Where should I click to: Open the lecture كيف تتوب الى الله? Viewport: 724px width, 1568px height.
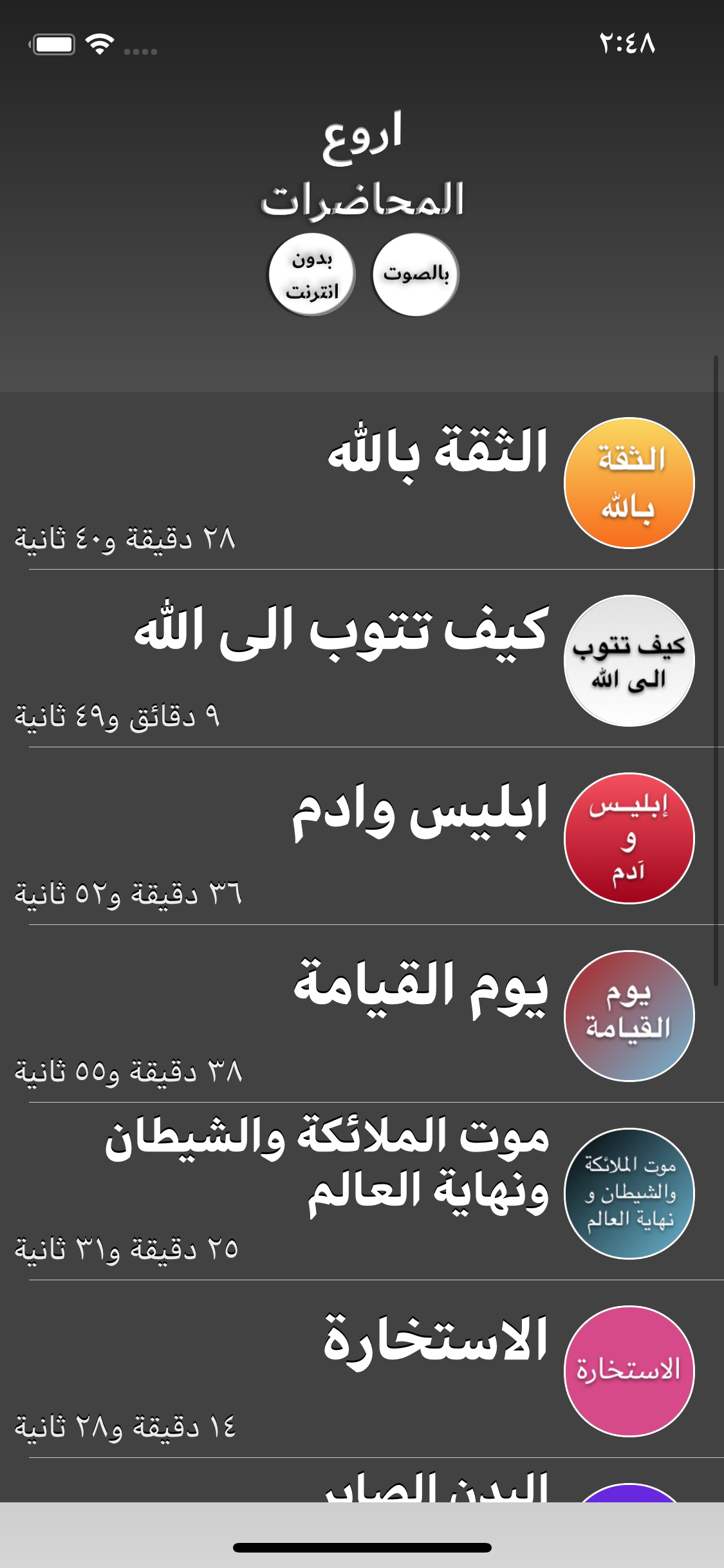point(362,658)
